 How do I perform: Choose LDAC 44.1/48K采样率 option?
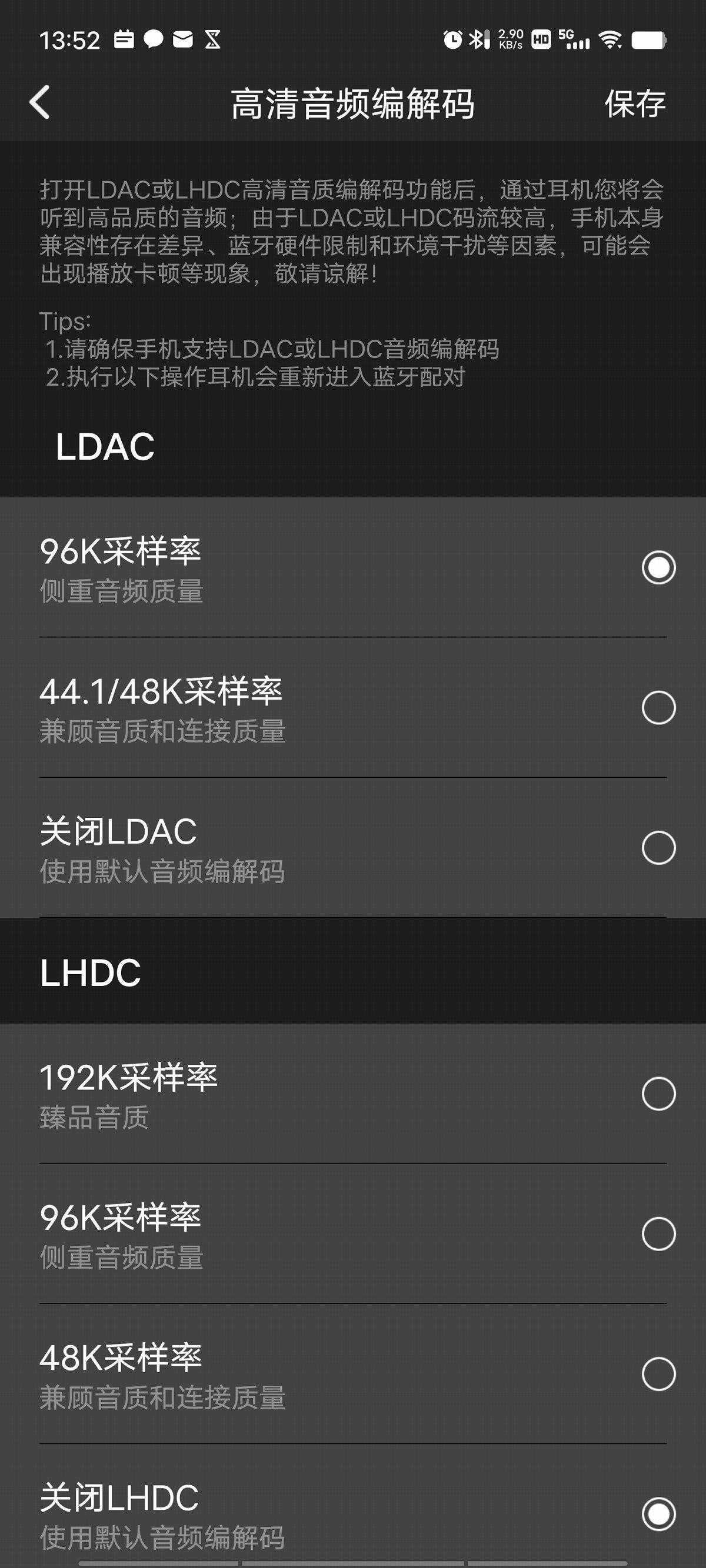[x=658, y=707]
